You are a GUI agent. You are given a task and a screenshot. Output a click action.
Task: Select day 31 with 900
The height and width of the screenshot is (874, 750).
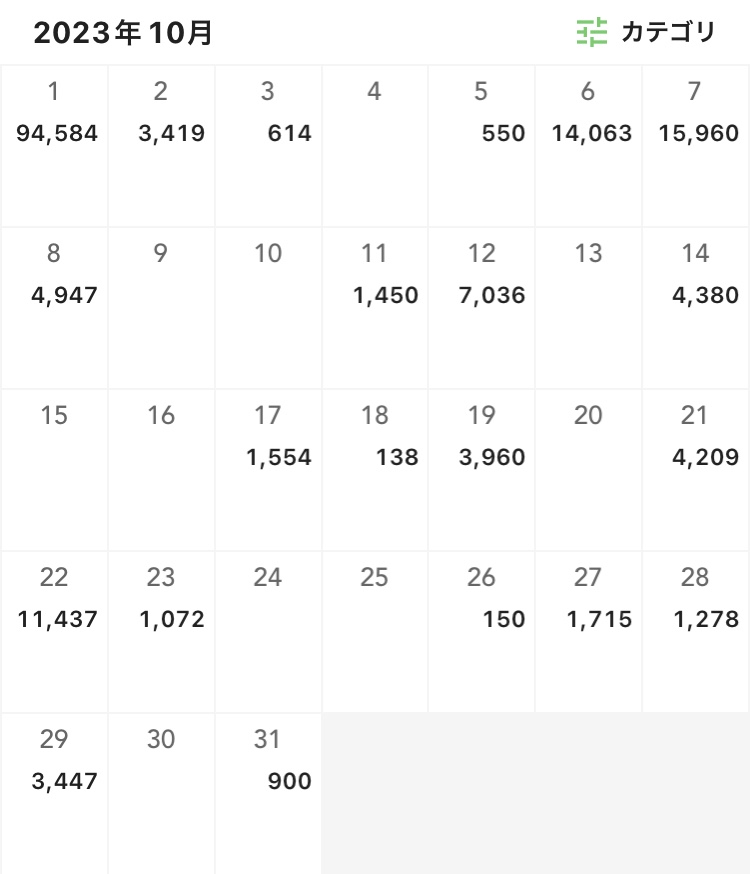tap(268, 794)
